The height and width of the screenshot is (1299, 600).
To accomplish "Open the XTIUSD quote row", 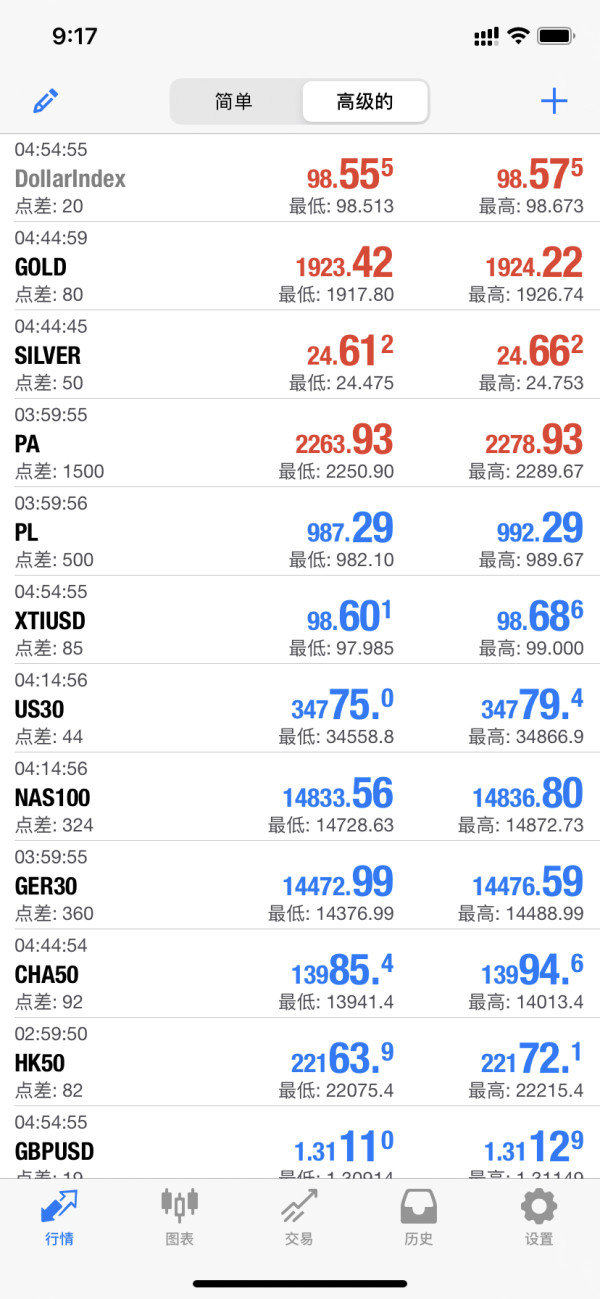I will [x=300, y=620].
